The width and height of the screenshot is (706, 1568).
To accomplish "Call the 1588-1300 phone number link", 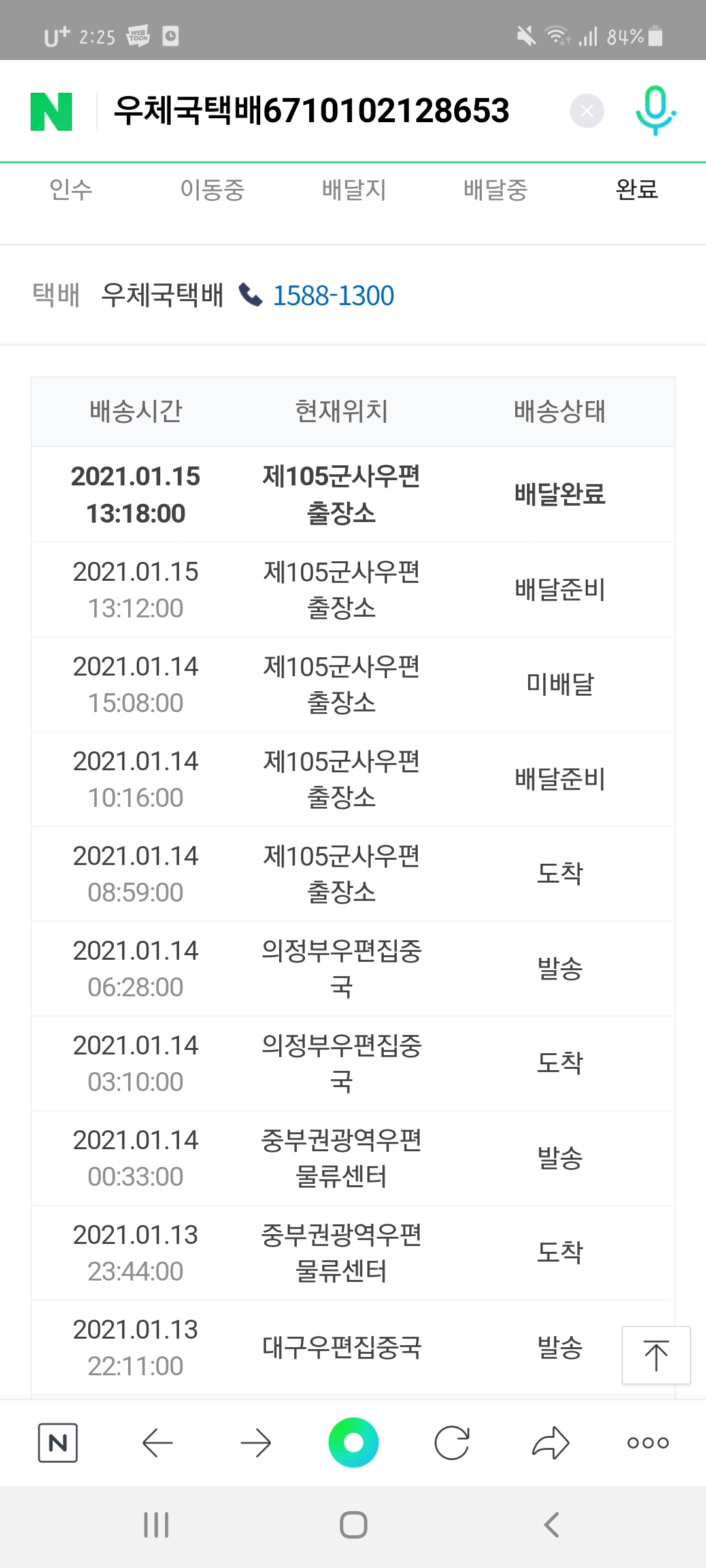I will coord(316,295).
